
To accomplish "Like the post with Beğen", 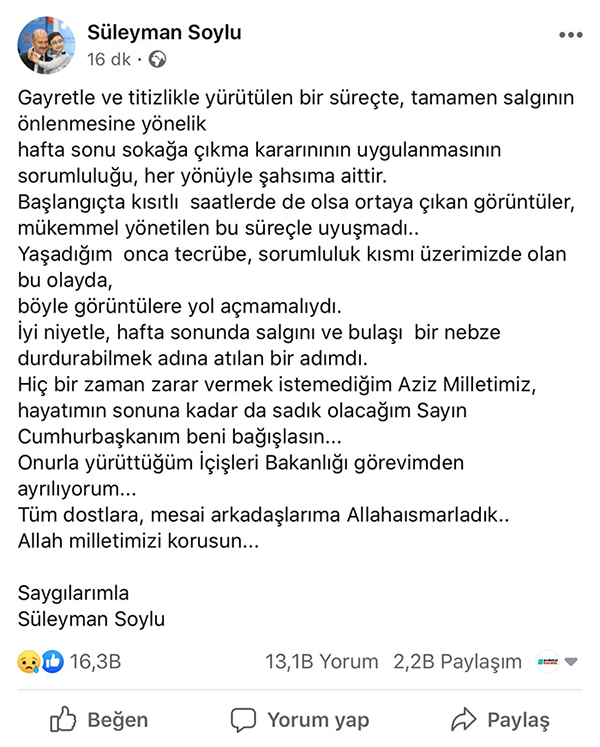I will click(99, 719).
